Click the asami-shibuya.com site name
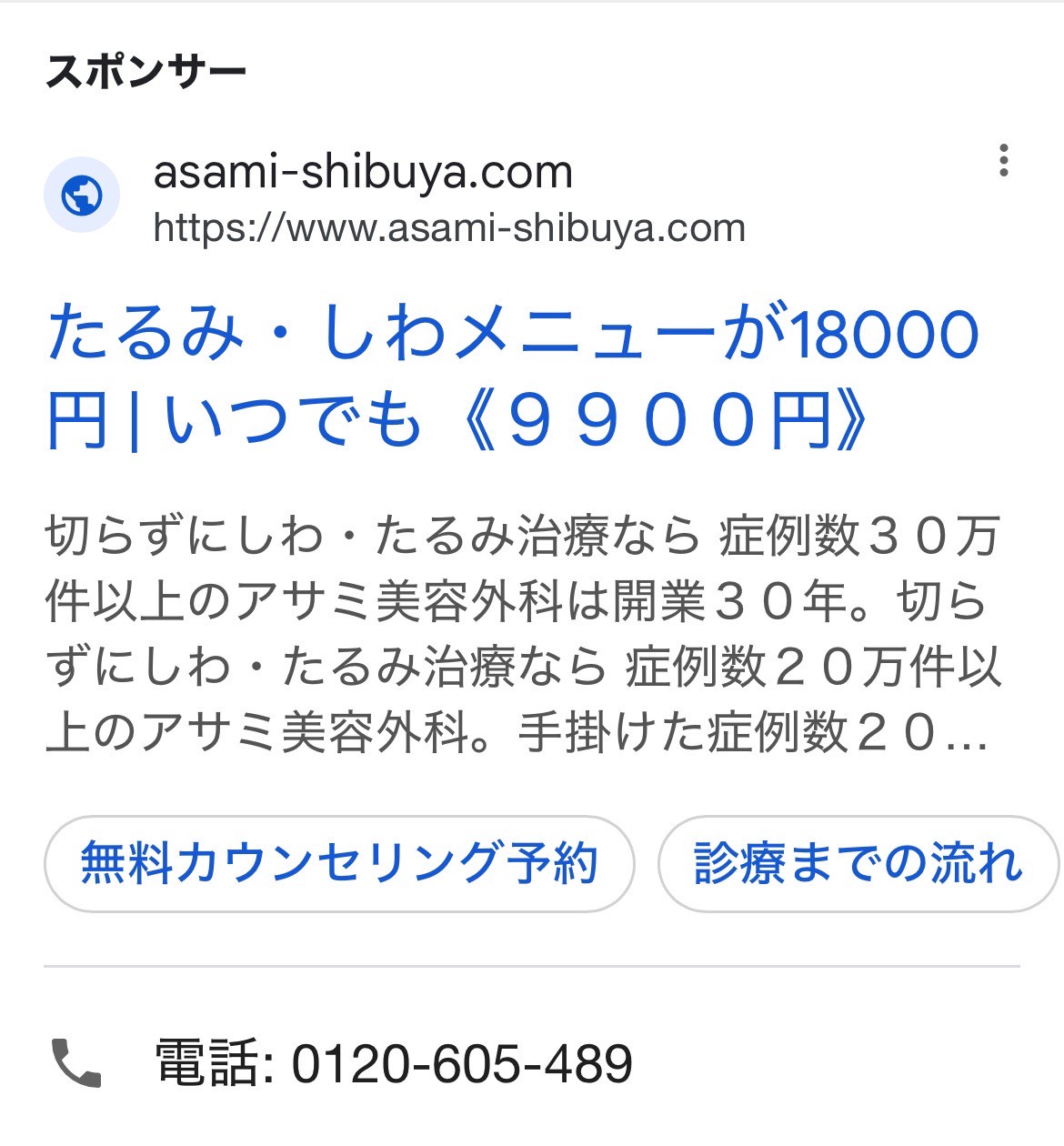Image resolution: width=1064 pixels, height=1146 pixels. [364, 173]
